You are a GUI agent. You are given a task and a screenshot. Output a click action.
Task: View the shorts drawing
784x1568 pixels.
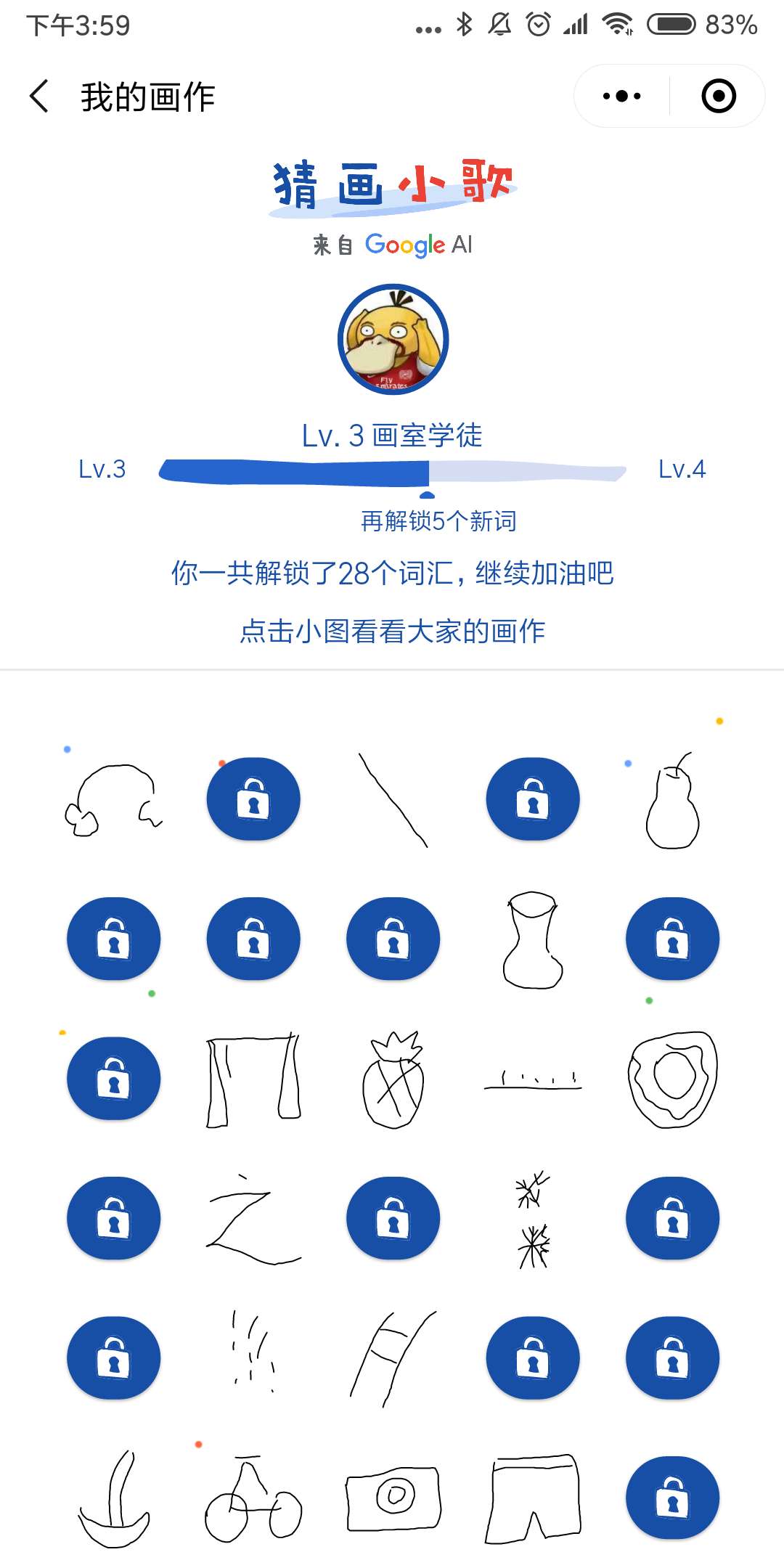[534, 1498]
